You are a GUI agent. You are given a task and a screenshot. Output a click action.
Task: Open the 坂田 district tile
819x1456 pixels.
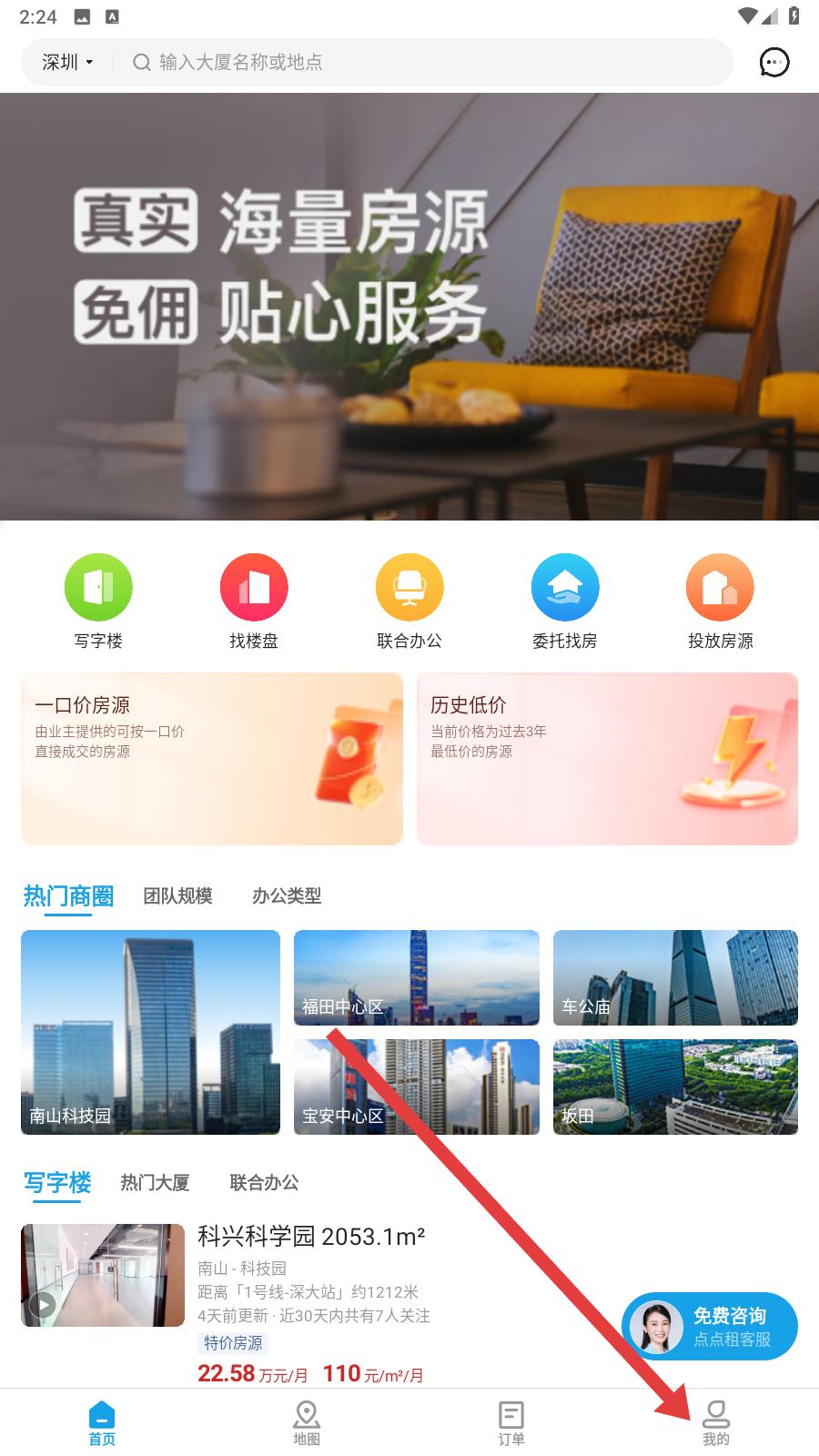pos(675,1087)
